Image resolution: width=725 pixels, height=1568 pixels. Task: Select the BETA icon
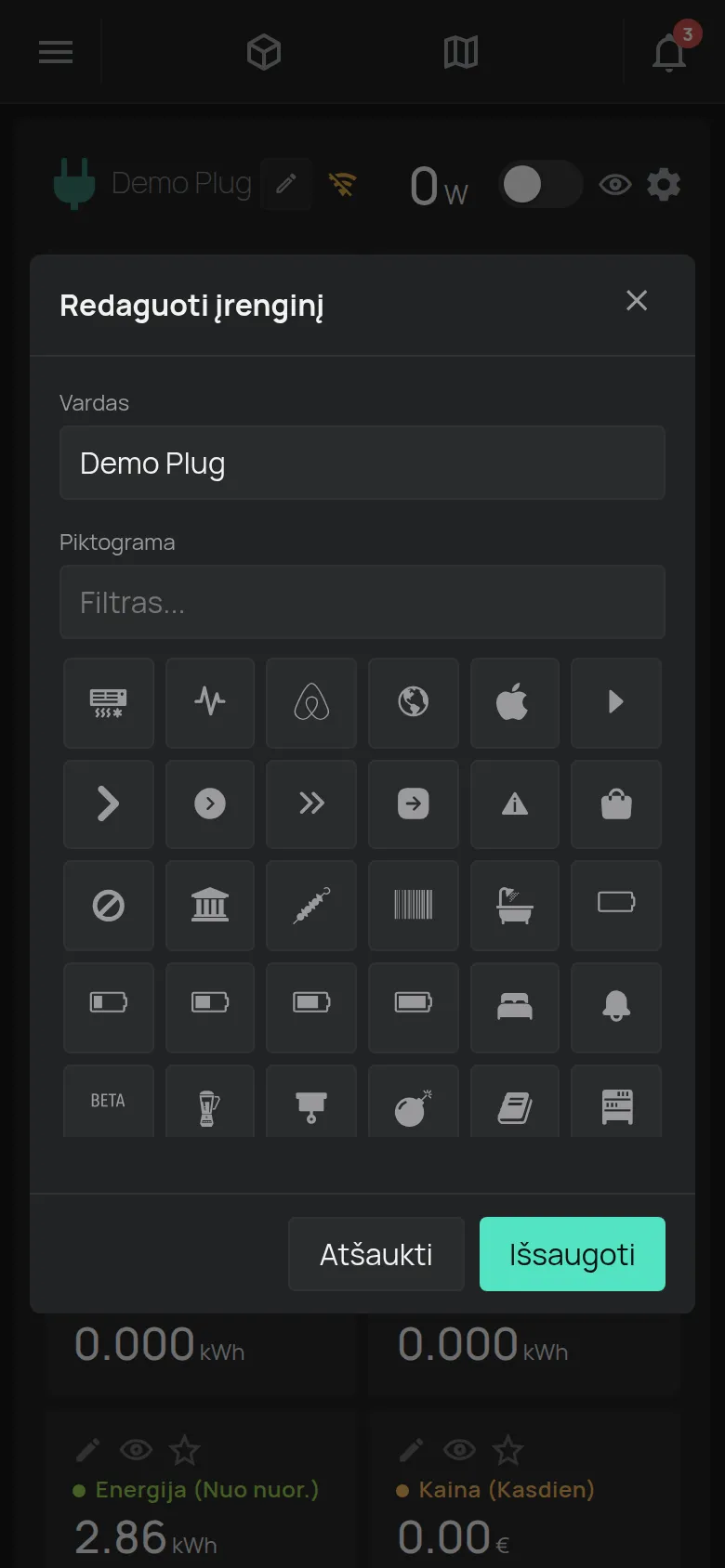108,1101
